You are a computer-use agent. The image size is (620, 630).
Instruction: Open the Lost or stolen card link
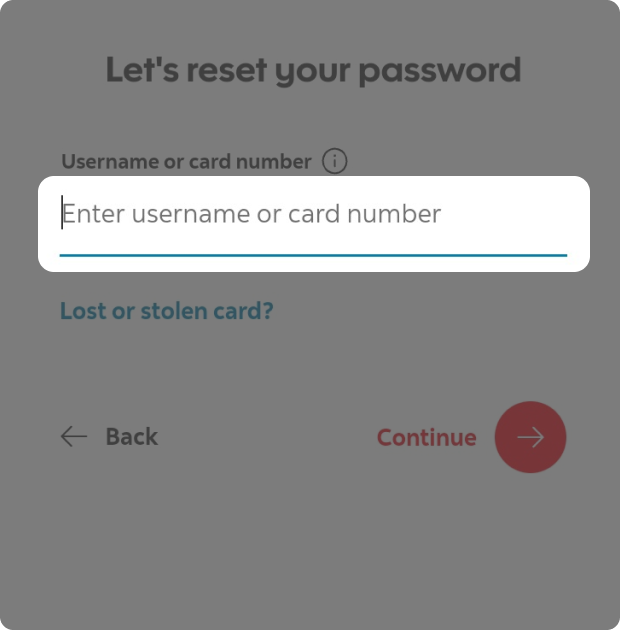point(166,311)
